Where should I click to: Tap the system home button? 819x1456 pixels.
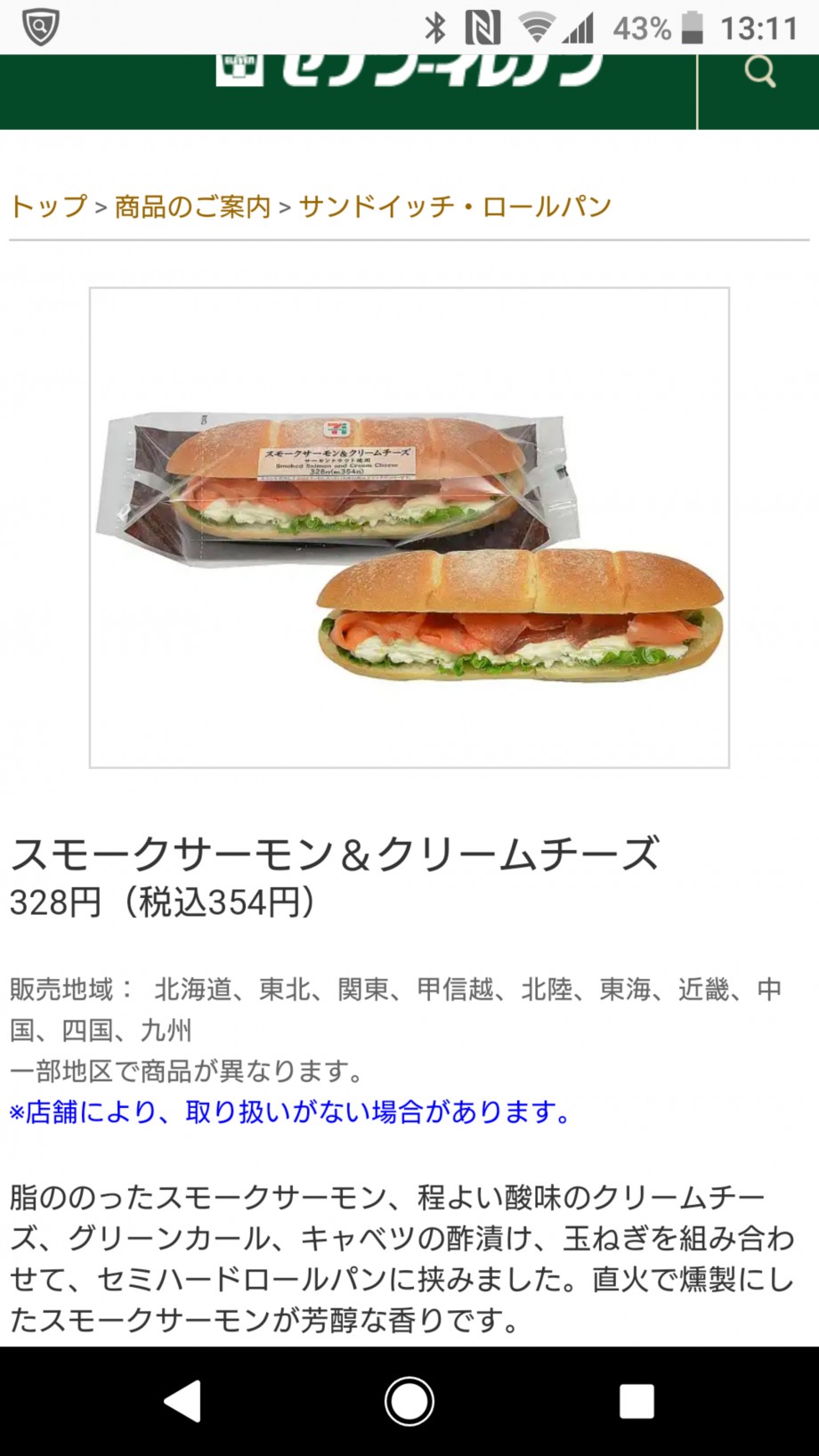coord(409,1401)
